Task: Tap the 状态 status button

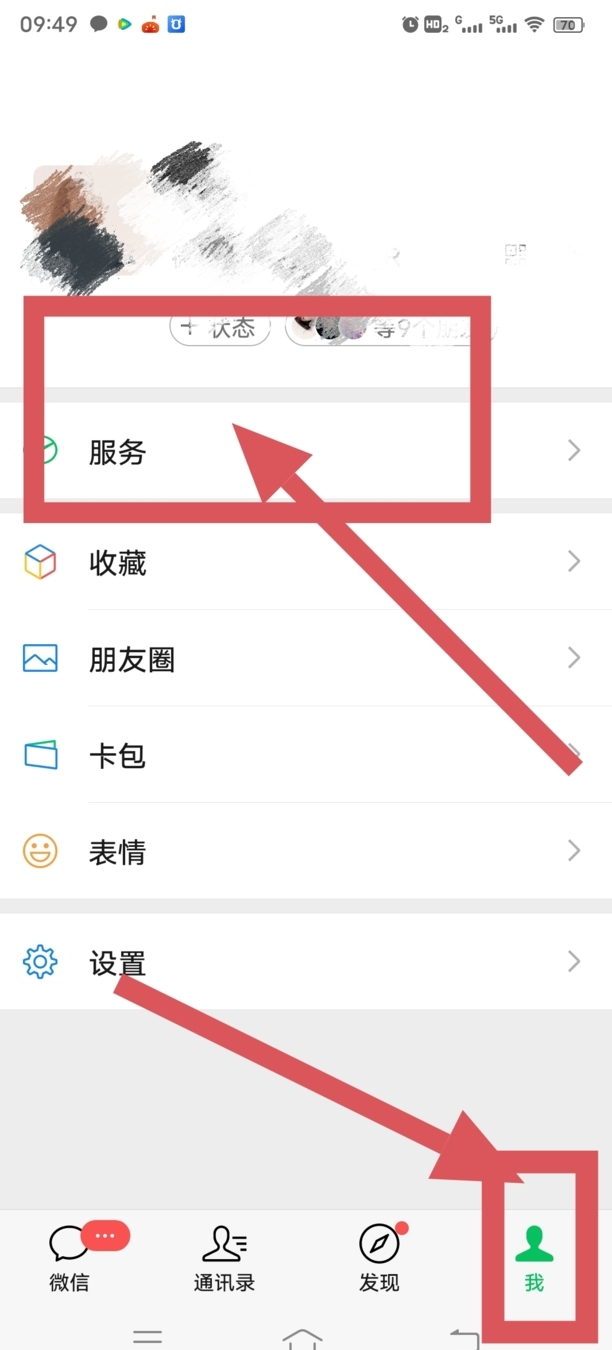Action: tap(221, 329)
